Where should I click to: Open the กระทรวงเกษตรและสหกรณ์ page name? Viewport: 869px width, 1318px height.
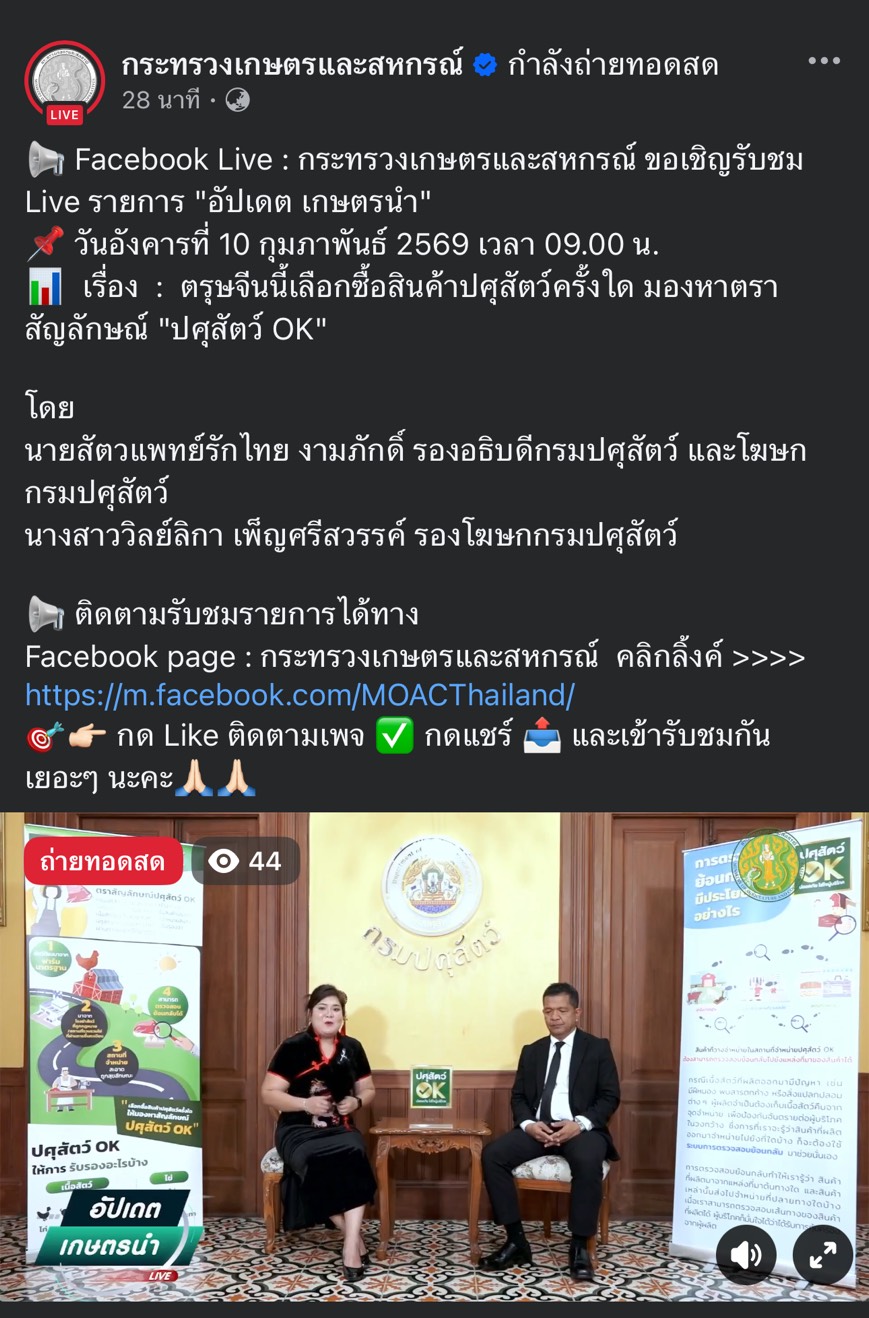tap(292, 66)
